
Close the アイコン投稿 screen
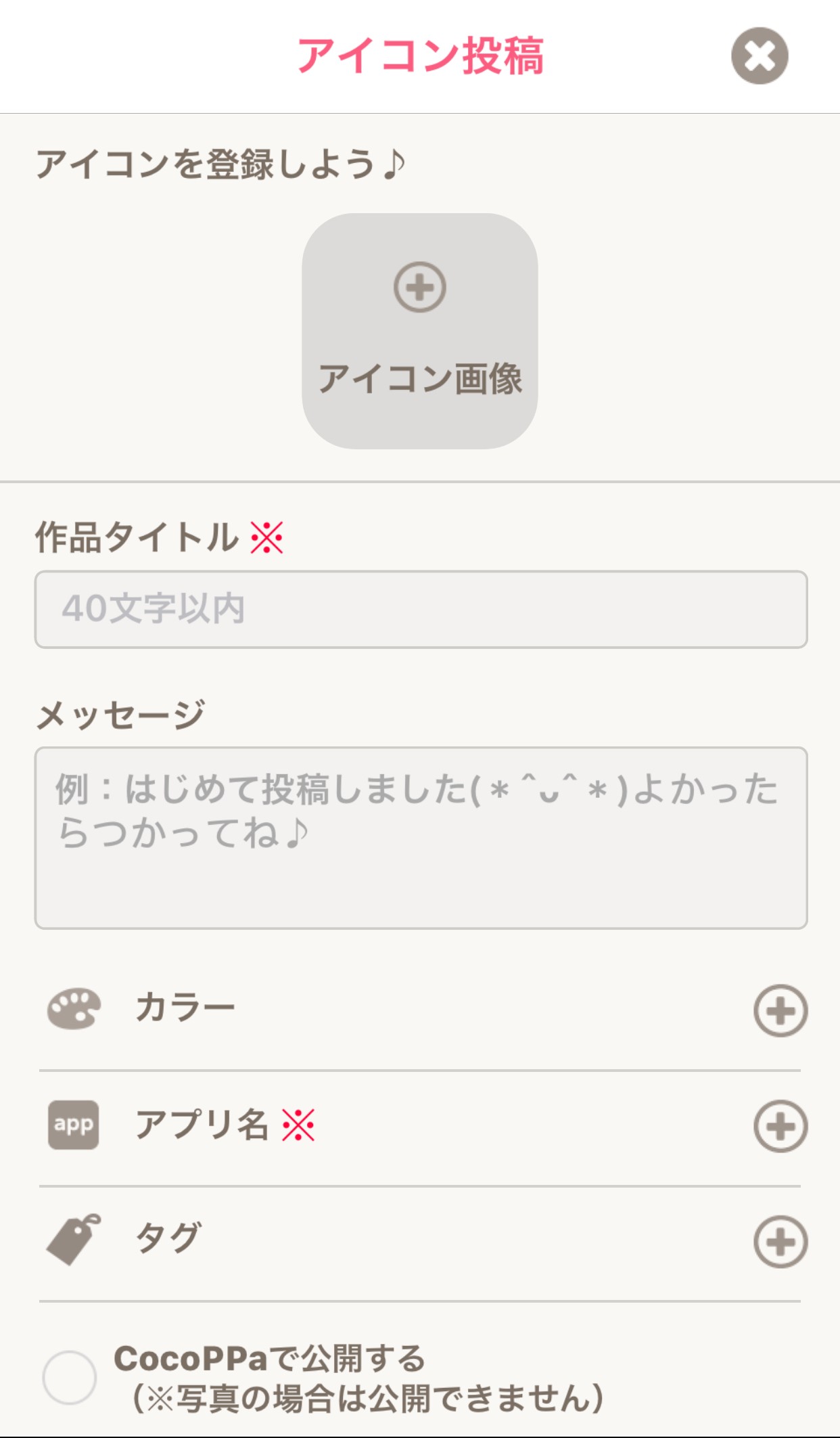click(760, 56)
